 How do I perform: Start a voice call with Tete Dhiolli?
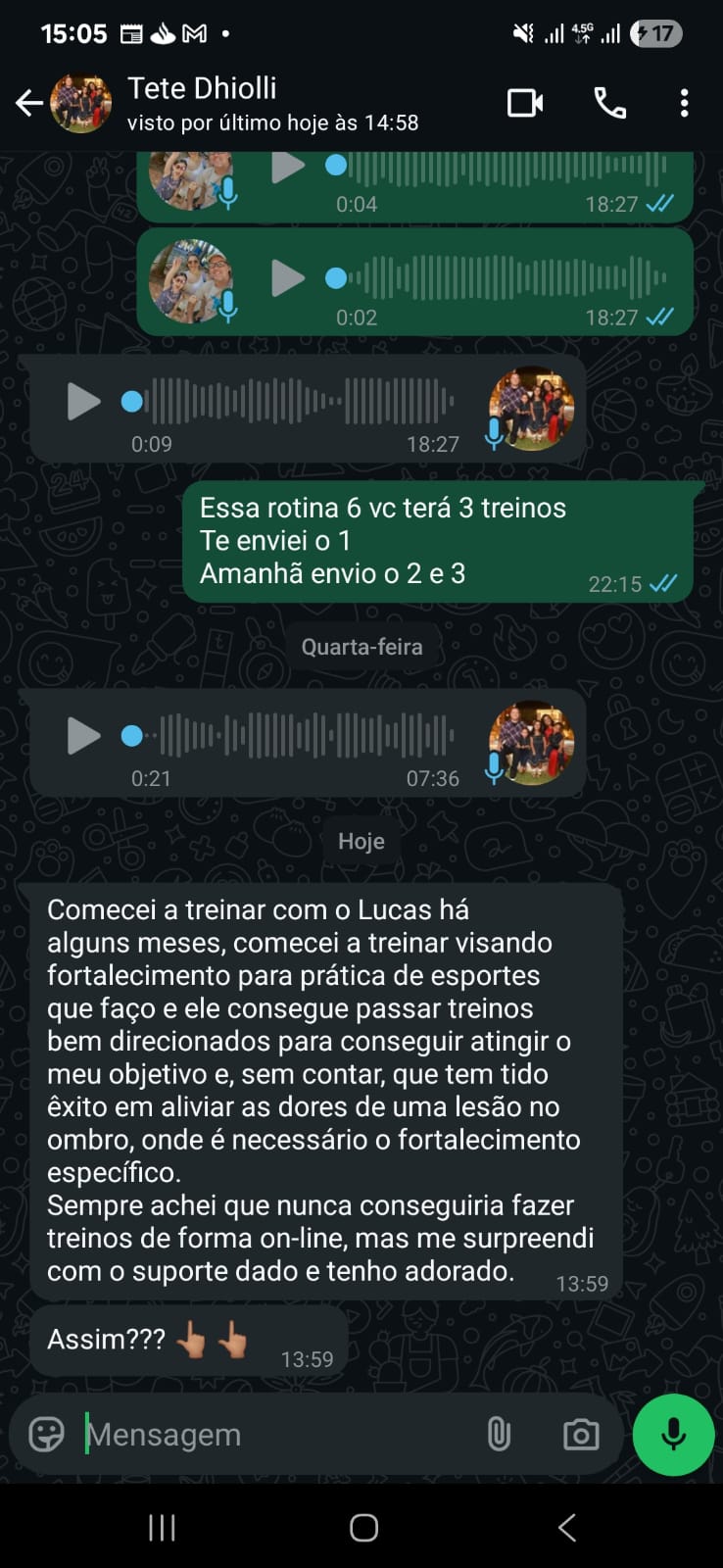[609, 103]
